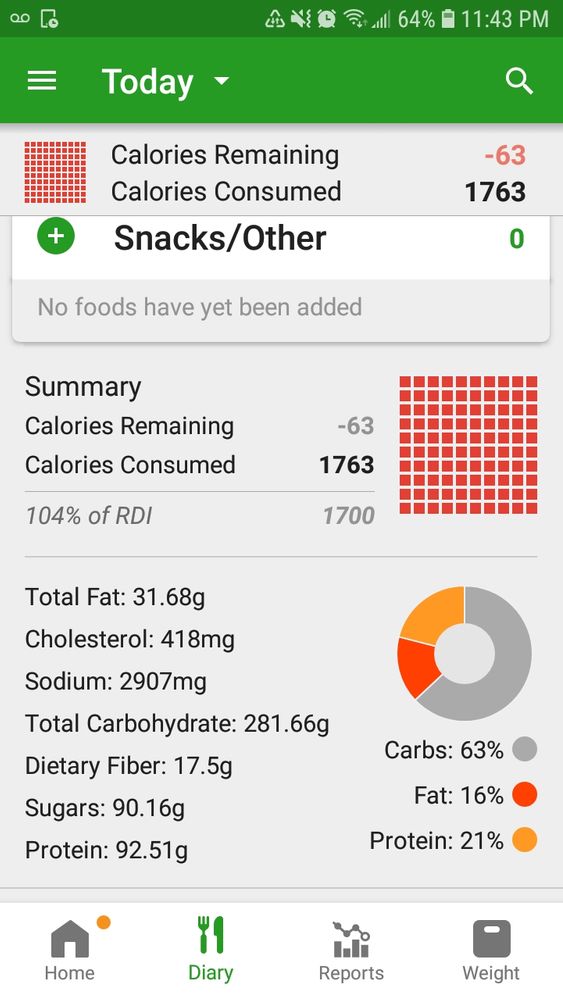This screenshot has height=1000, width=563.
Task: Add food to Snacks/Other
Action: tap(56, 236)
